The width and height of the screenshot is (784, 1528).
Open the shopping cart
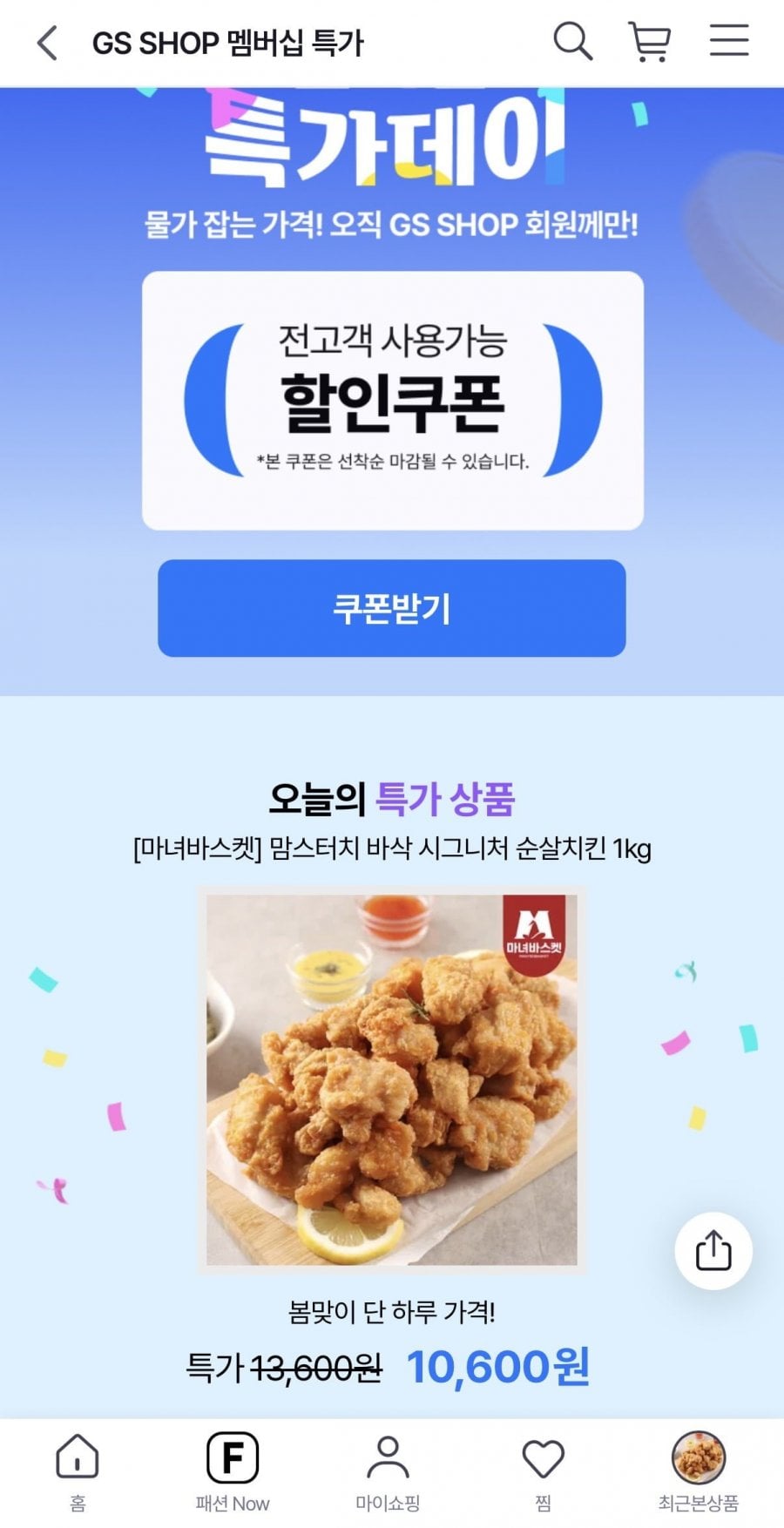pos(650,41)
